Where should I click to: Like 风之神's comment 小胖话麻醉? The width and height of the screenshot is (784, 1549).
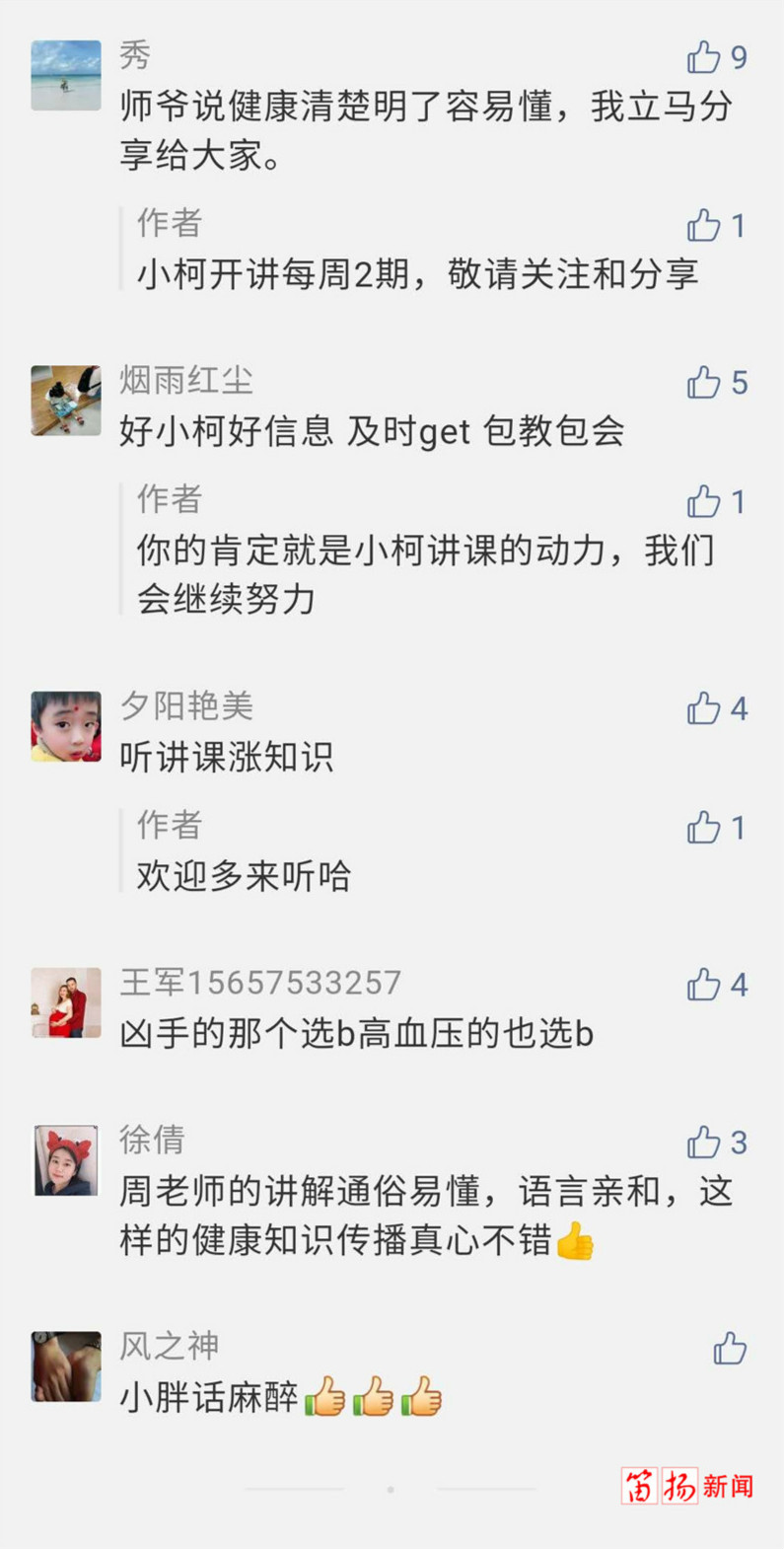[x=730, y=1348]
